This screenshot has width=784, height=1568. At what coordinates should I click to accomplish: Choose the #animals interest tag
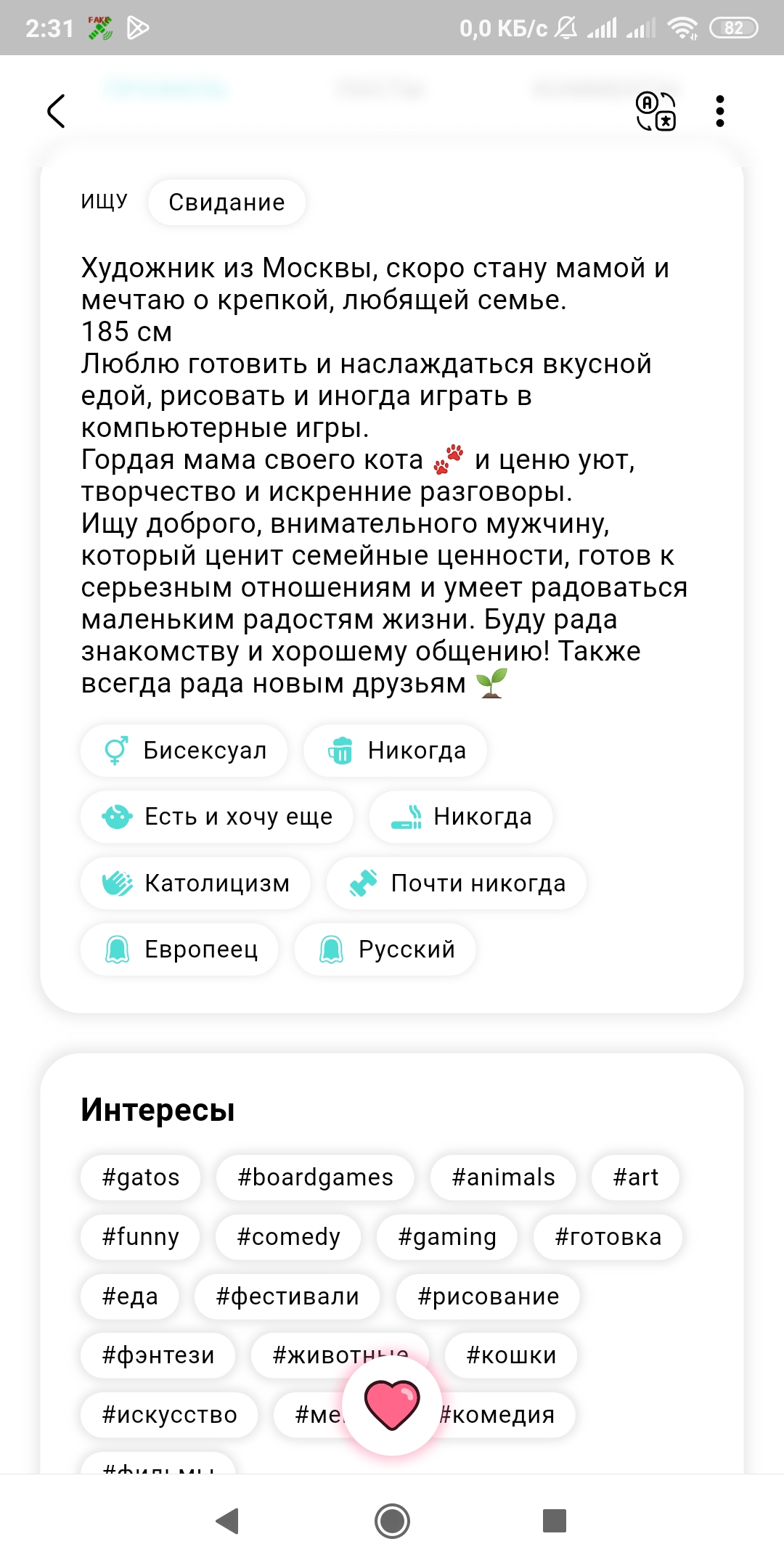(503, 1177)
